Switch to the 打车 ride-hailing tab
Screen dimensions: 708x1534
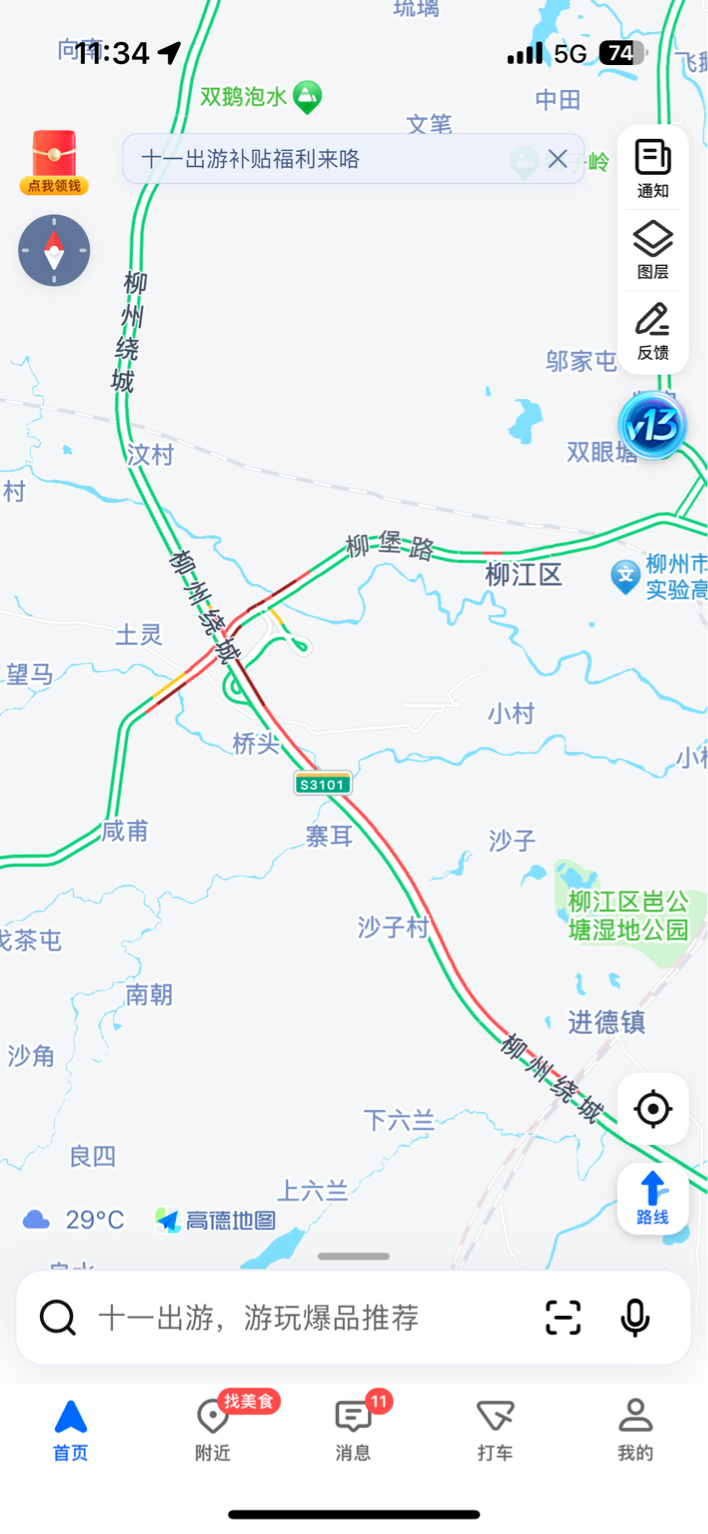tap(495, 1430)
